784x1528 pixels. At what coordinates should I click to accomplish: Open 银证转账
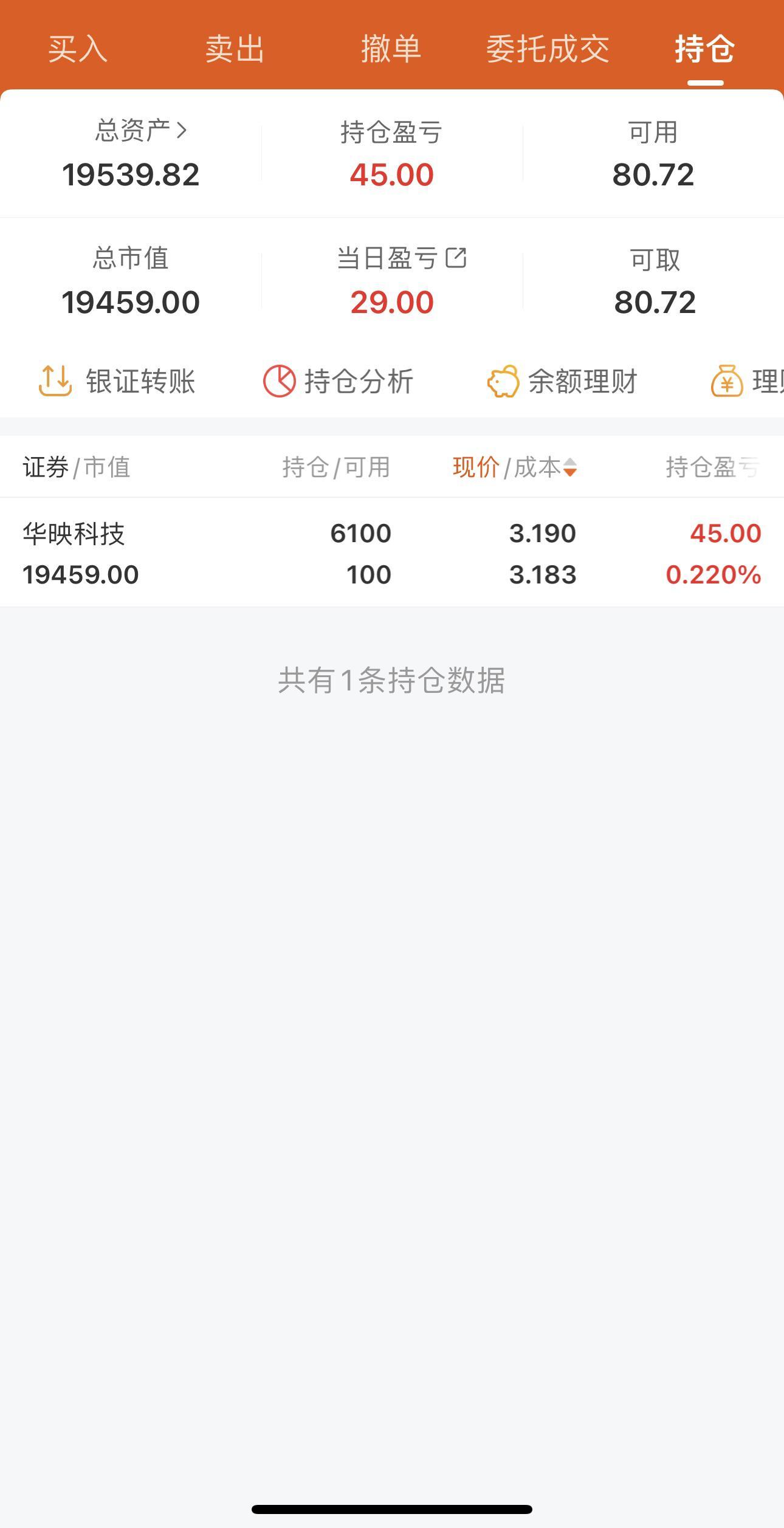click(x=117, y=381)
